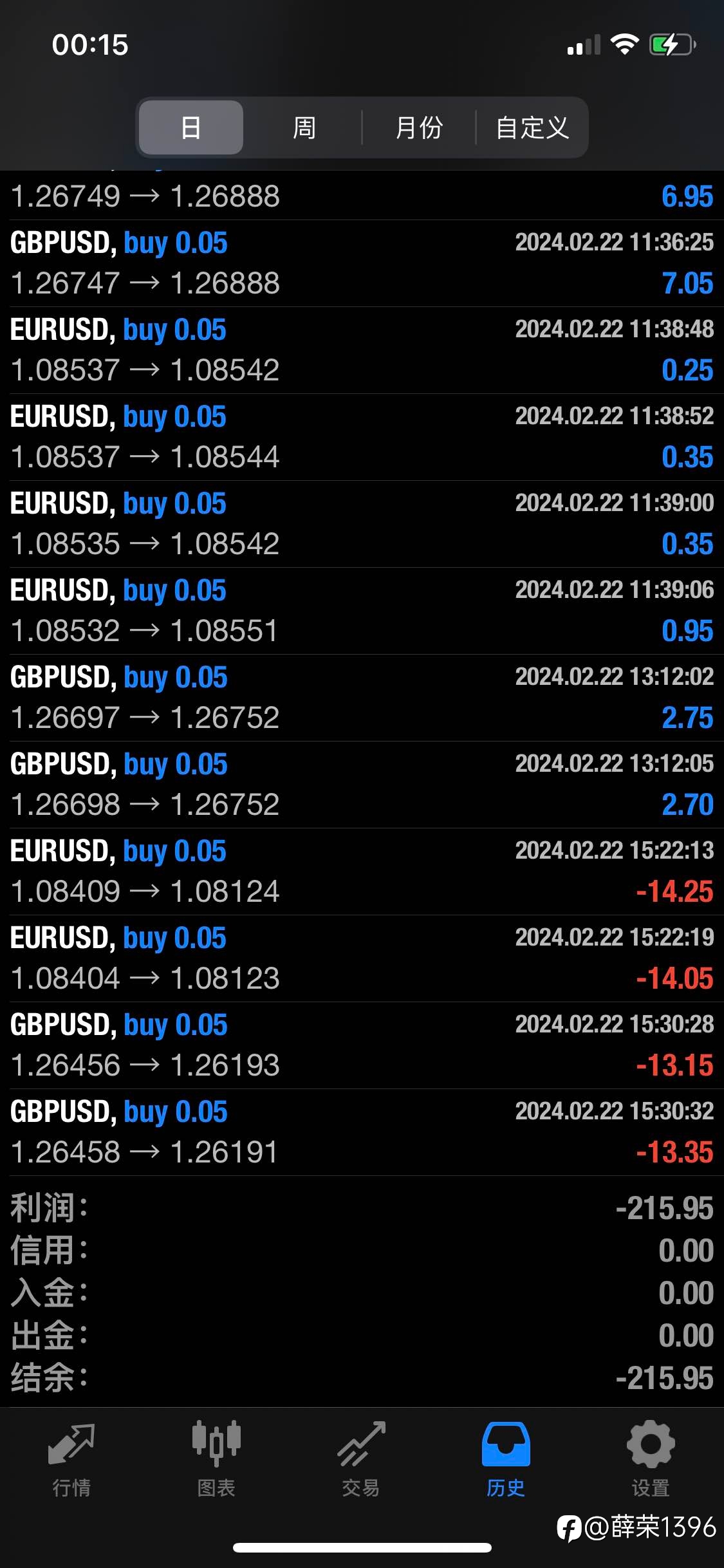The width and height of the screenshot is (724, 1568).
Task: Choose the 自定义 custom period
Action: 532,127
